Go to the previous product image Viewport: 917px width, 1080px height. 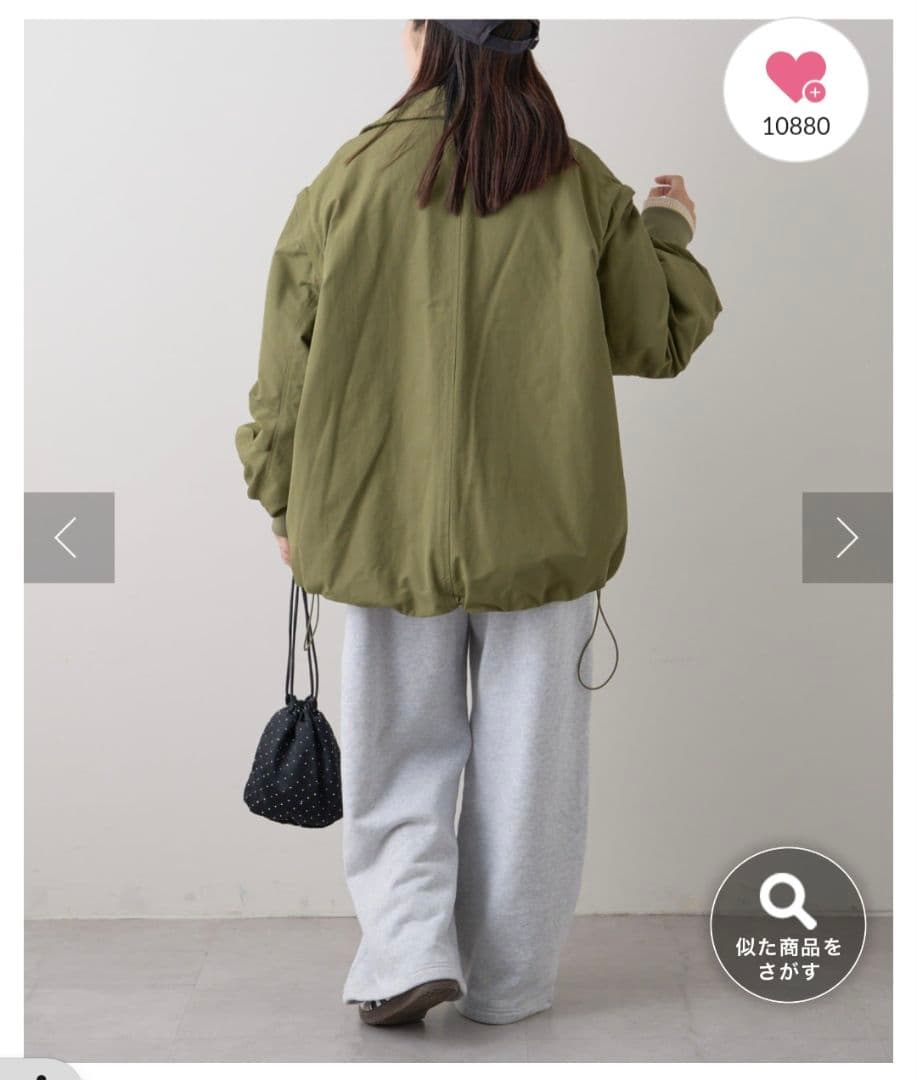coord(68,537)
